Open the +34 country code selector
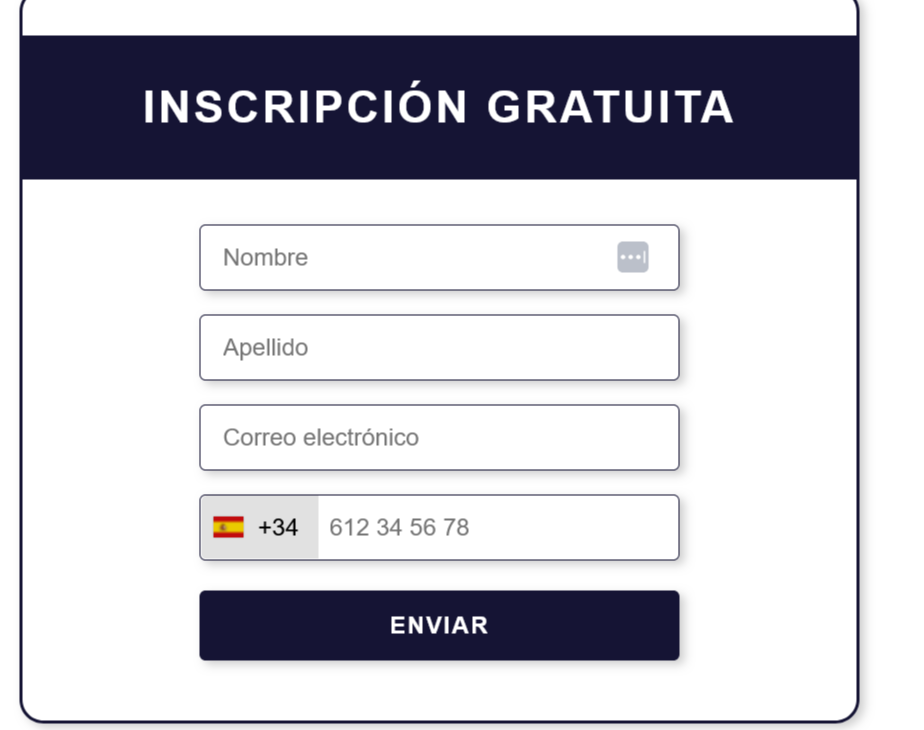The width and height of the screenshot is (924, 730). pyautogui.click(x=259, y=528)
